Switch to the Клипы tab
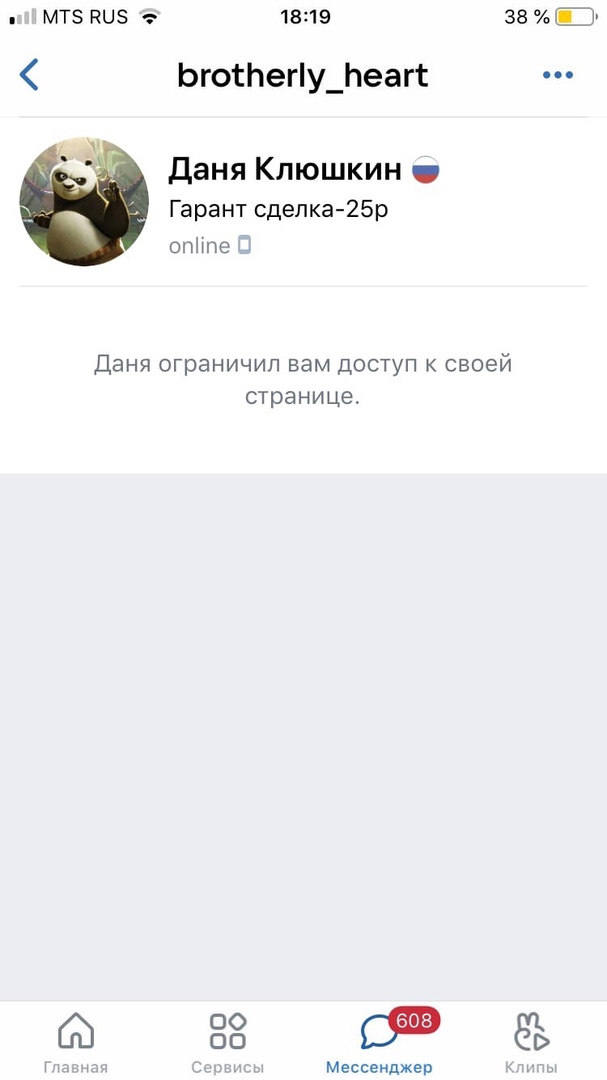 (x=531, y=1041)
